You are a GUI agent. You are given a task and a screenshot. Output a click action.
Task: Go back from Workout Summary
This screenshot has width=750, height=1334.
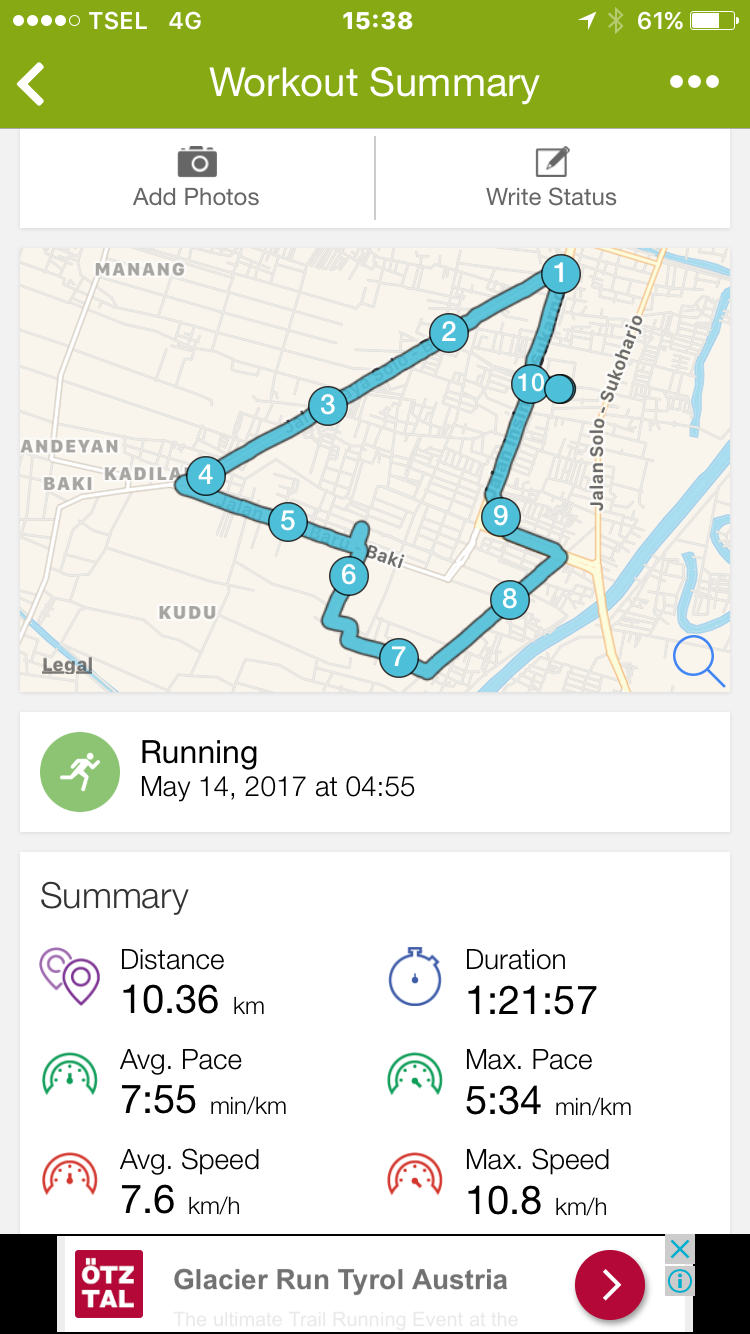[x=31, y=84]
